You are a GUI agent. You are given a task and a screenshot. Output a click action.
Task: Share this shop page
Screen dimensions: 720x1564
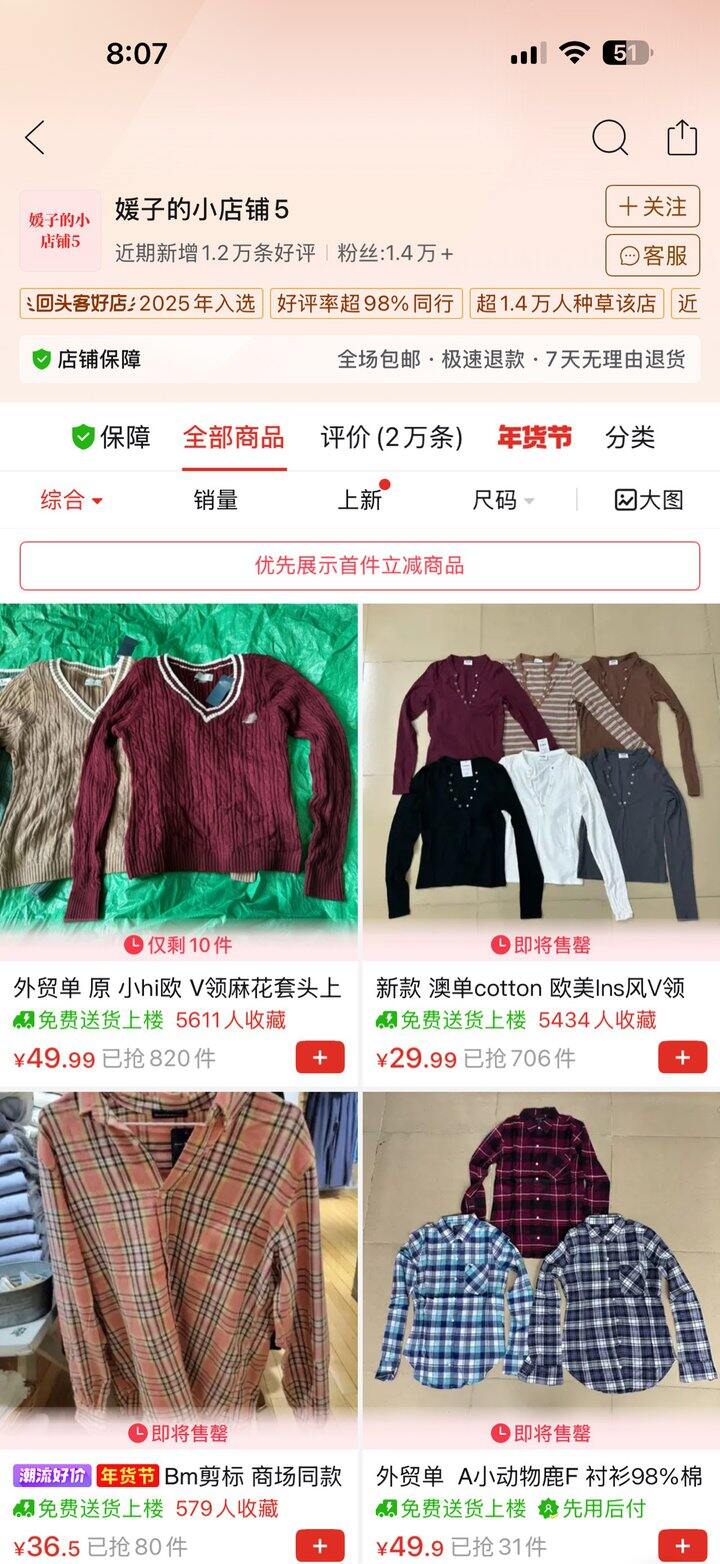[x=682, y=138]
